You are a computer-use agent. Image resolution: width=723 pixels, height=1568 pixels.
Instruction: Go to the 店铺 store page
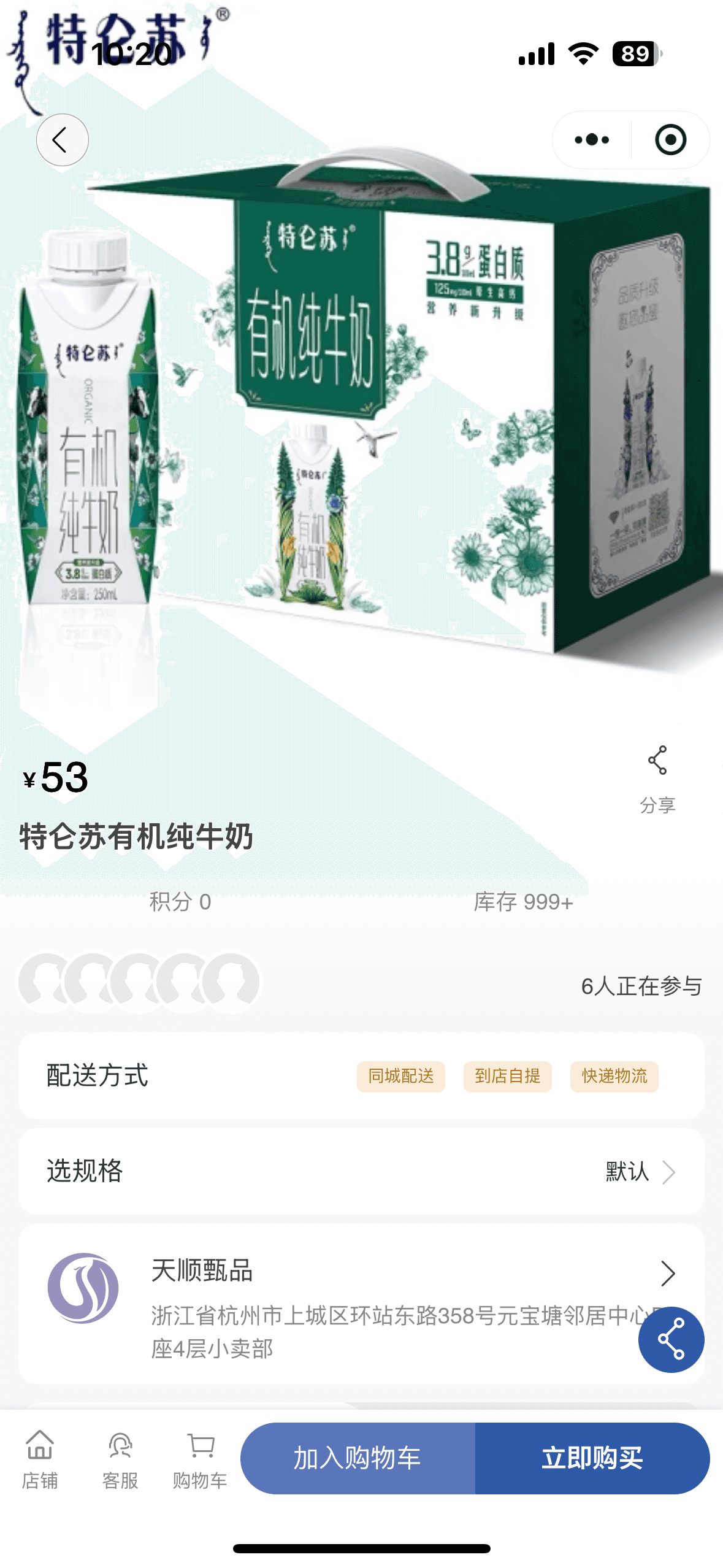(x=40, y=1459)
